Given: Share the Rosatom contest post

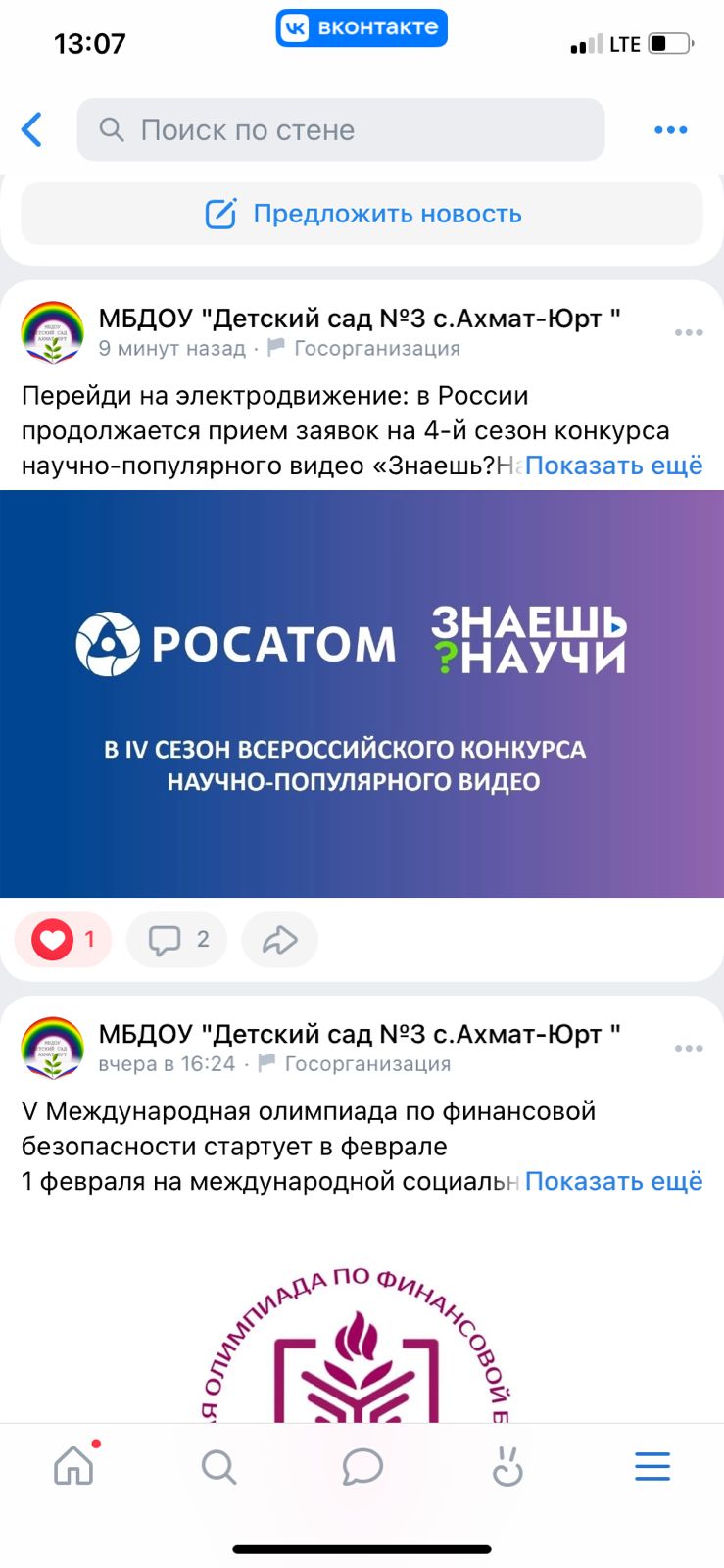Looking at the screenshot, I should [x=280, y=941].
